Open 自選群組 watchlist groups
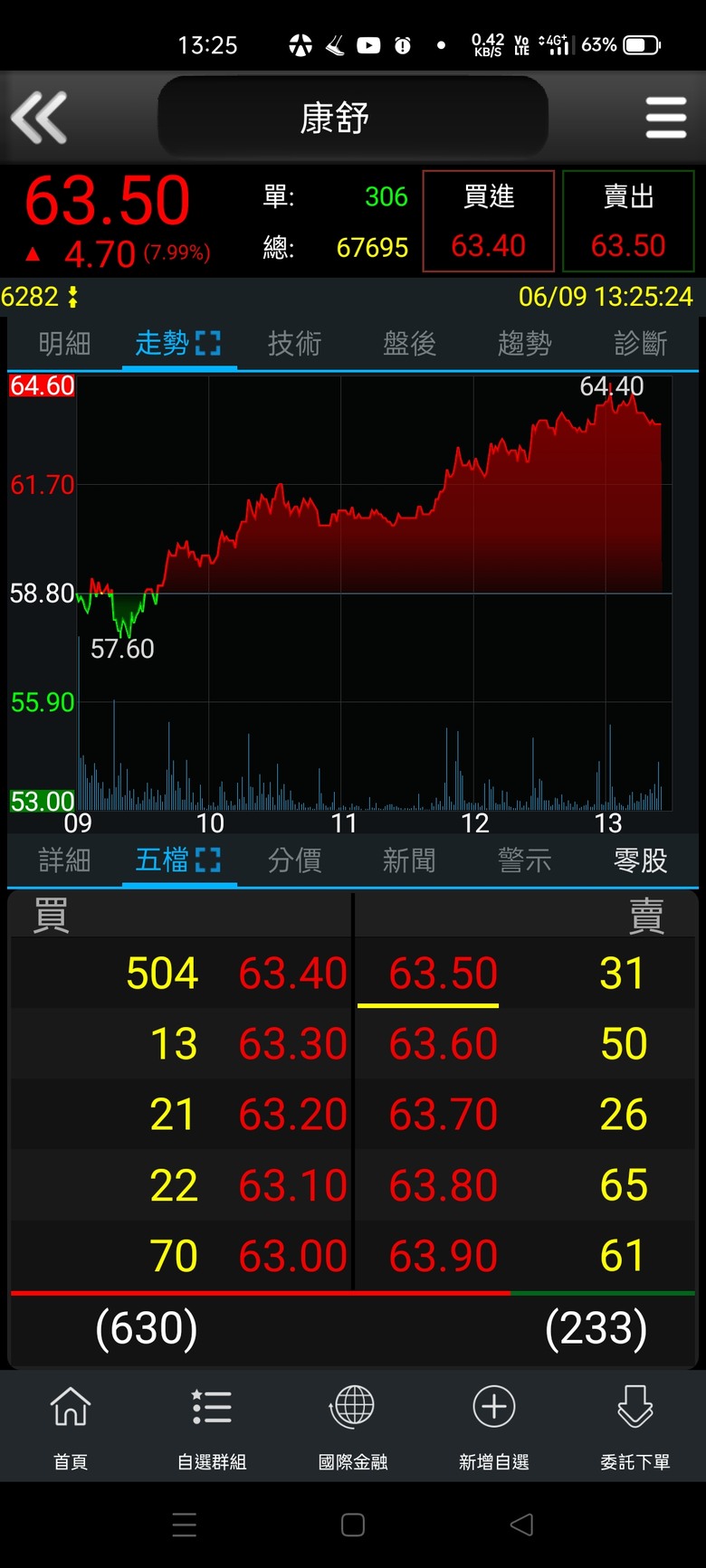Viewport: 706px width, 1568px height. [x=212, y=1427]
